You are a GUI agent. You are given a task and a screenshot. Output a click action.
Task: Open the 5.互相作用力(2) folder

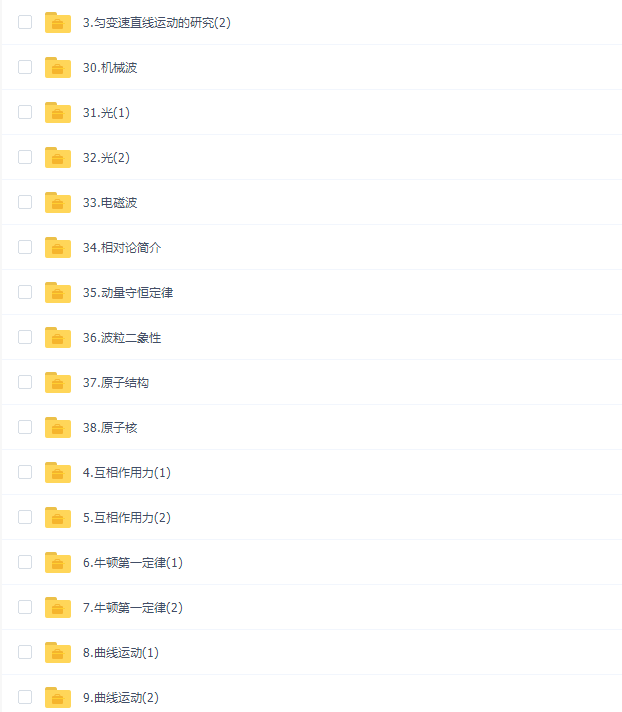127,517
